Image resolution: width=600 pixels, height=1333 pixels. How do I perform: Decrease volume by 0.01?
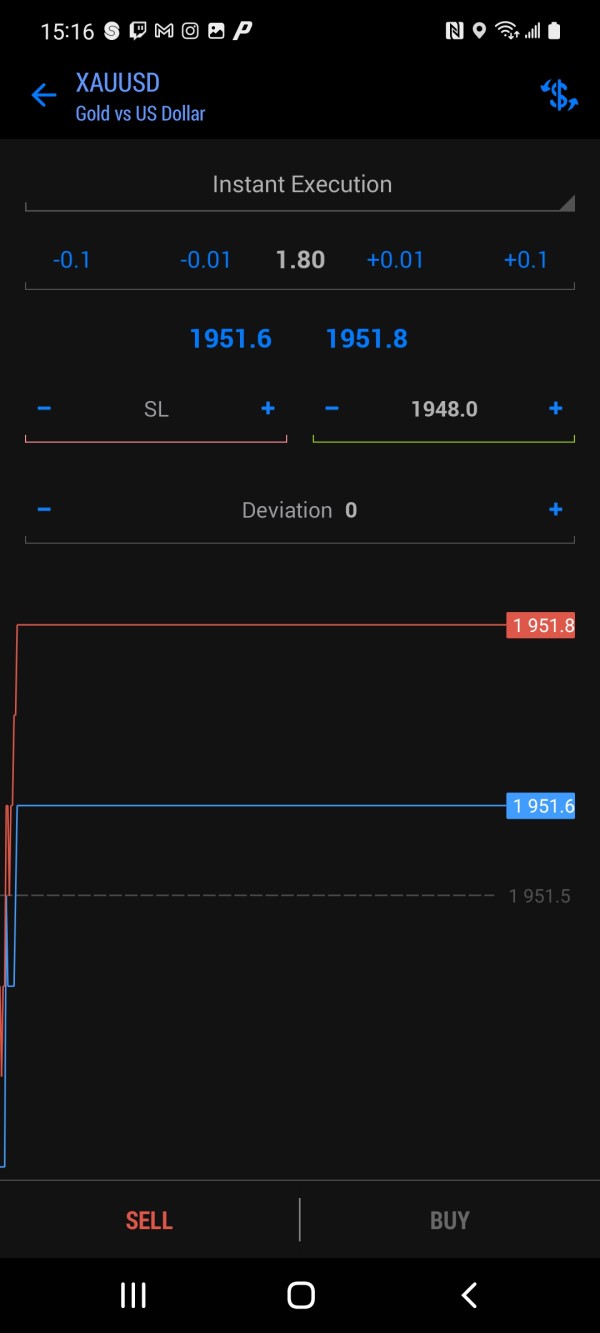point(206,260)
